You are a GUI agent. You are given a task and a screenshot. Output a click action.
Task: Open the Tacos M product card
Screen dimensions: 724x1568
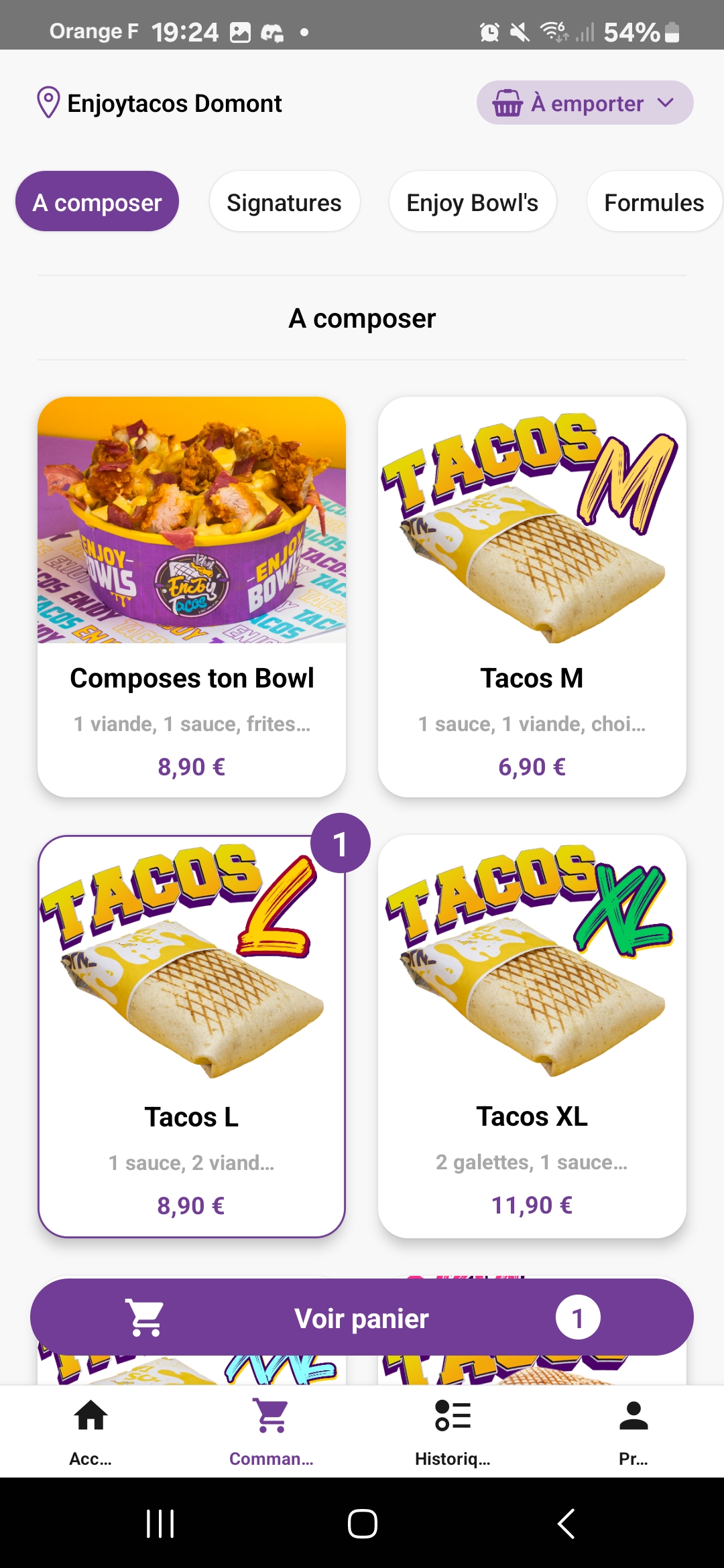coord(532,596)
